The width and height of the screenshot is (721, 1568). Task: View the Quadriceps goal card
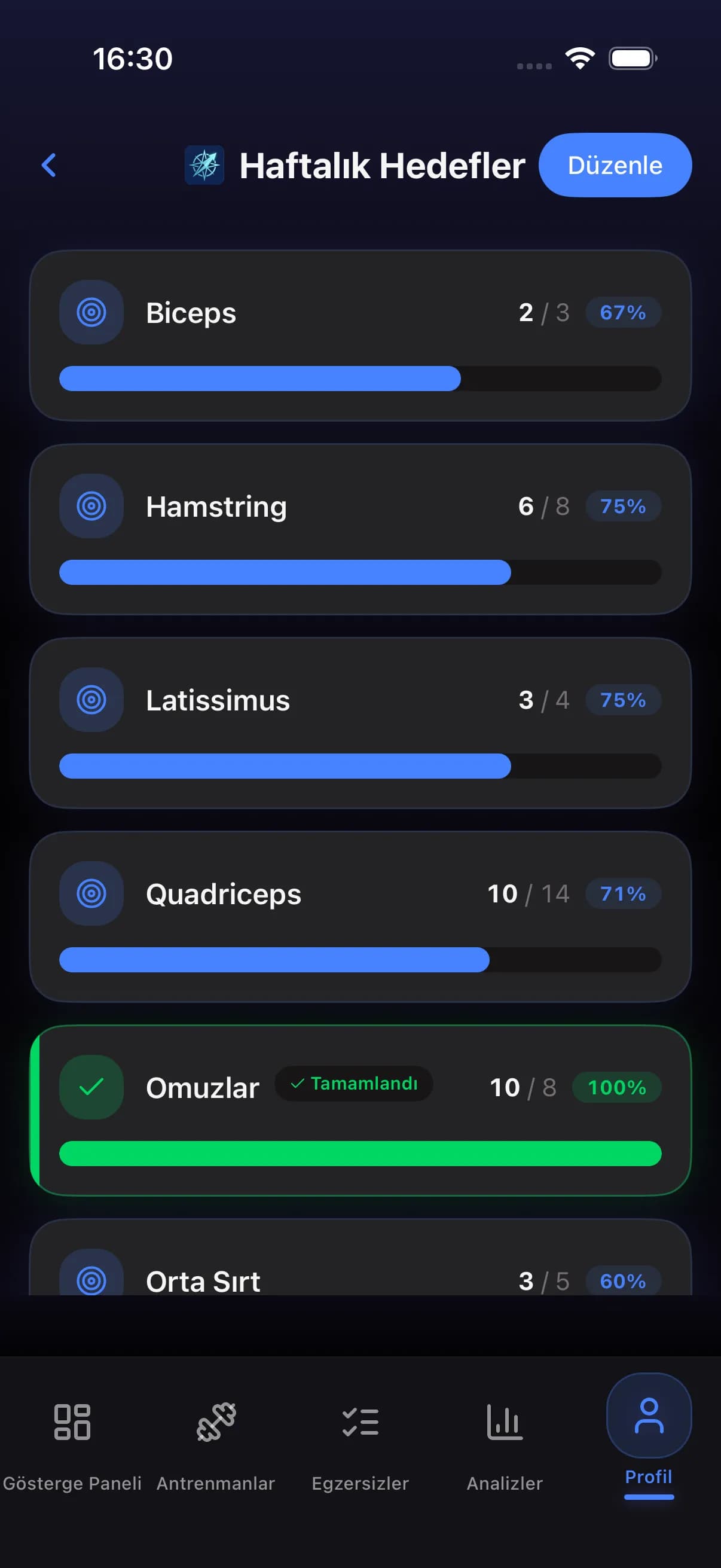360,916
